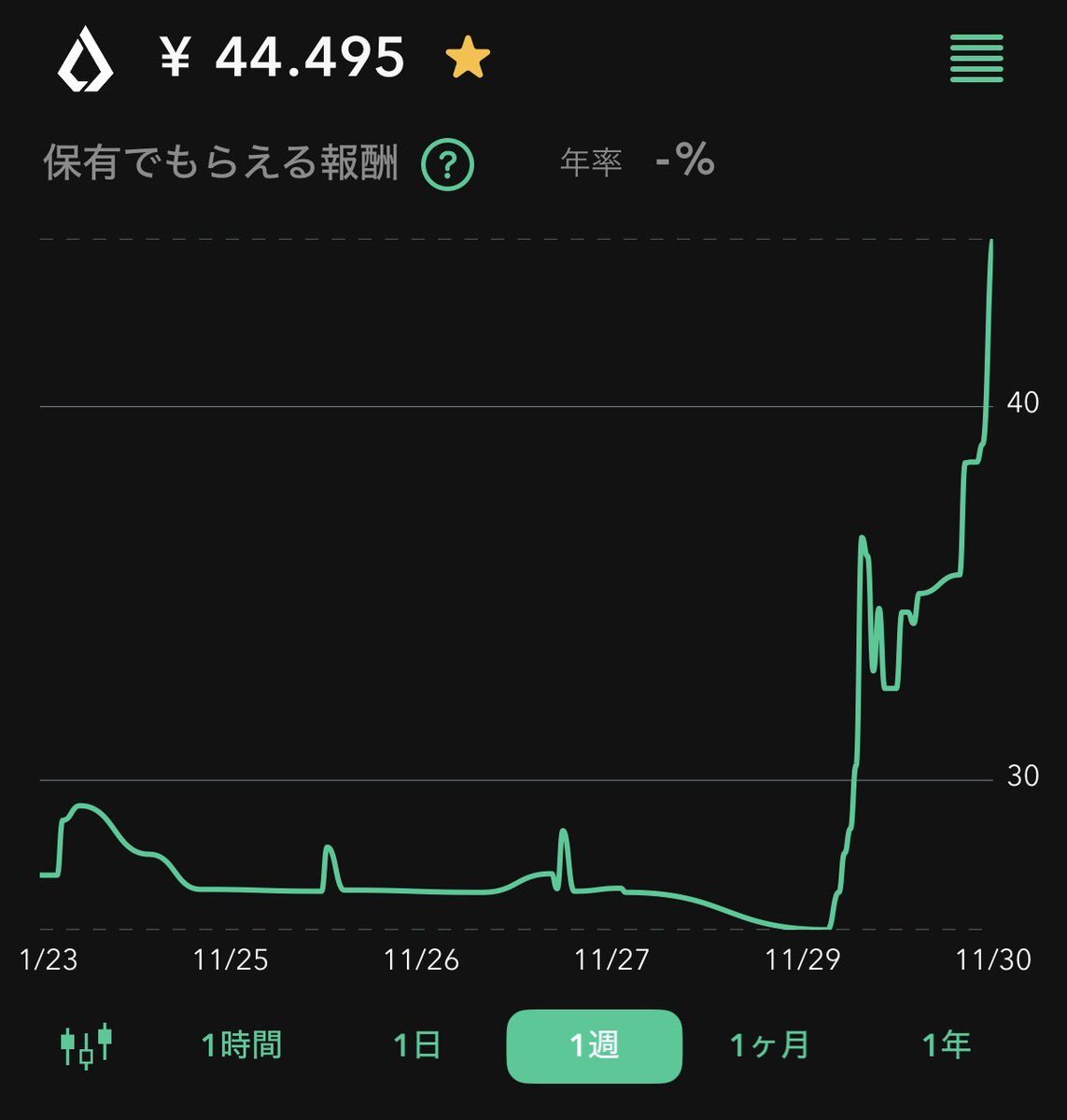Viewport: 1067px width, 1120px height.
Task: Show the 1年 price chart
Action: pyautogui.click(x=947, y=1045)
